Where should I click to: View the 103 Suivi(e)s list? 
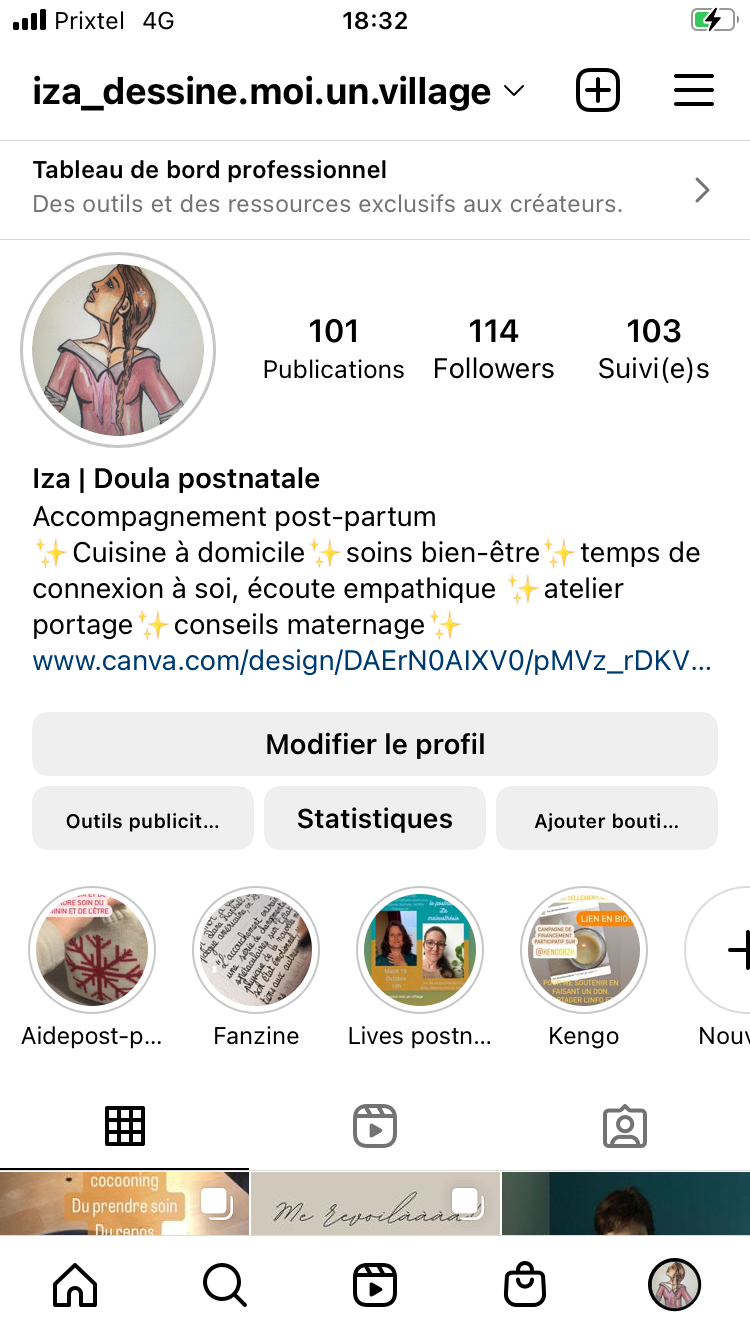(654, 348)
